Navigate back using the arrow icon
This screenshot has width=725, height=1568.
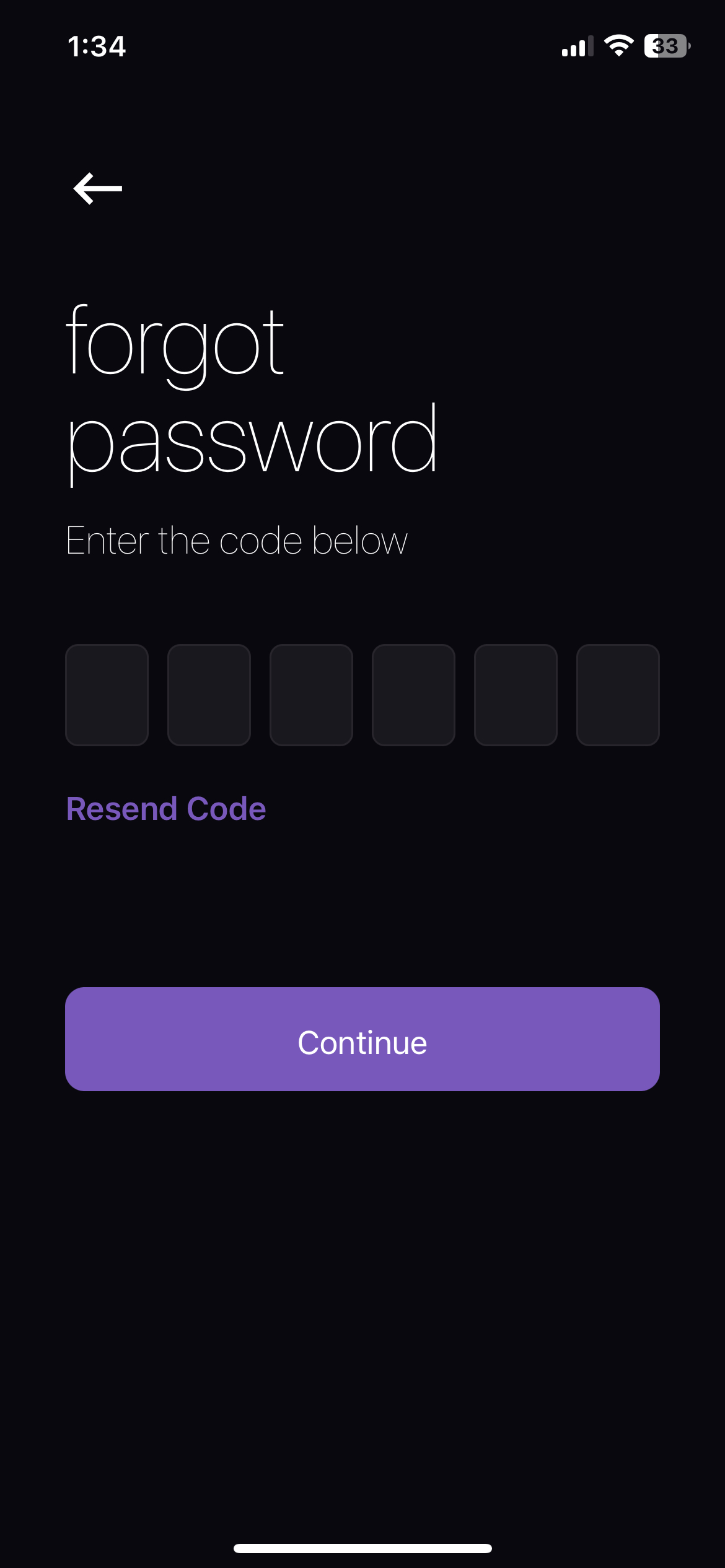96,189
